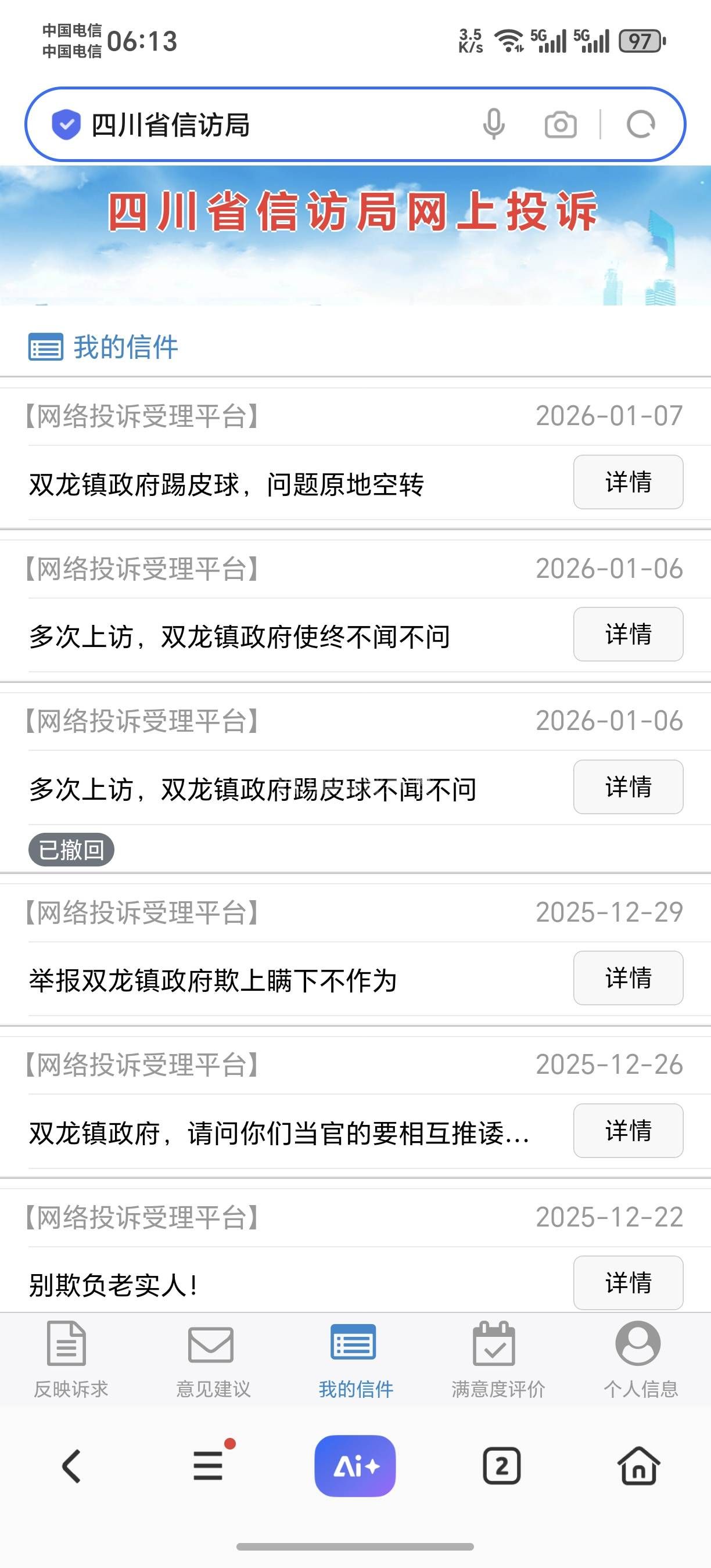Open the camera search icon
Image resolution: width=711 pixels, height=1568 pixels.
click(x=560, y=125)
